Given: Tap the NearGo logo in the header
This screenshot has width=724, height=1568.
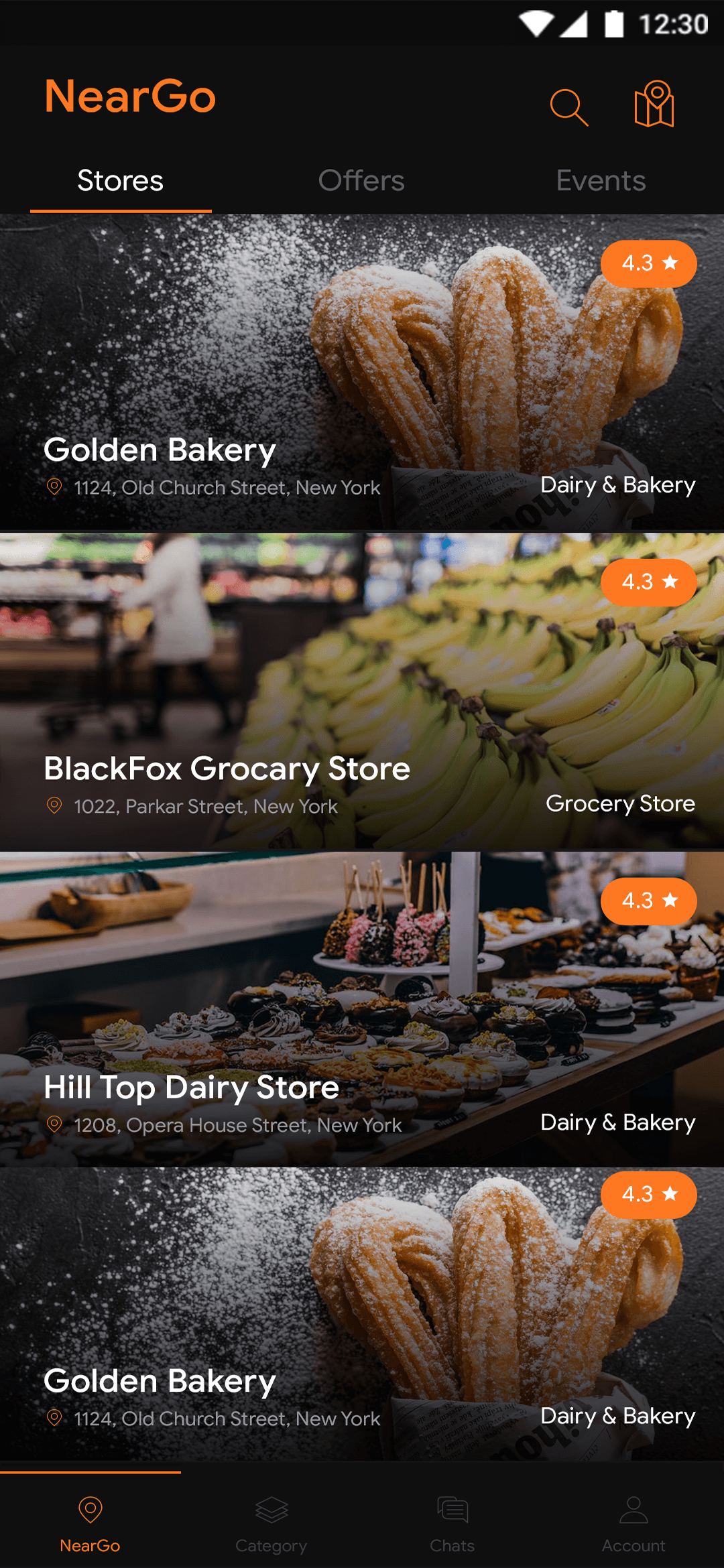Looking at the screenshot, I should click(x=131, y=95).
